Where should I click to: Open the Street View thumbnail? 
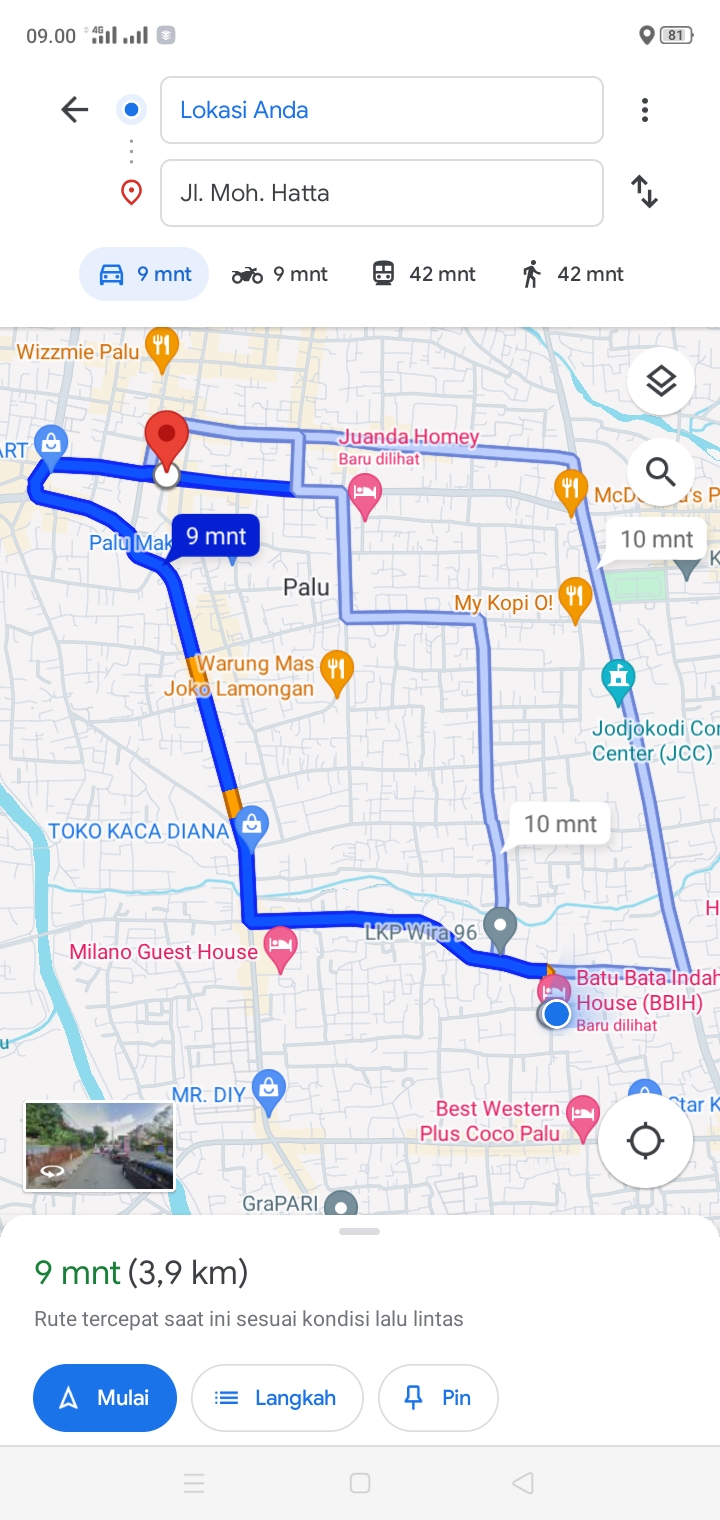click(x=99, y=1146)
